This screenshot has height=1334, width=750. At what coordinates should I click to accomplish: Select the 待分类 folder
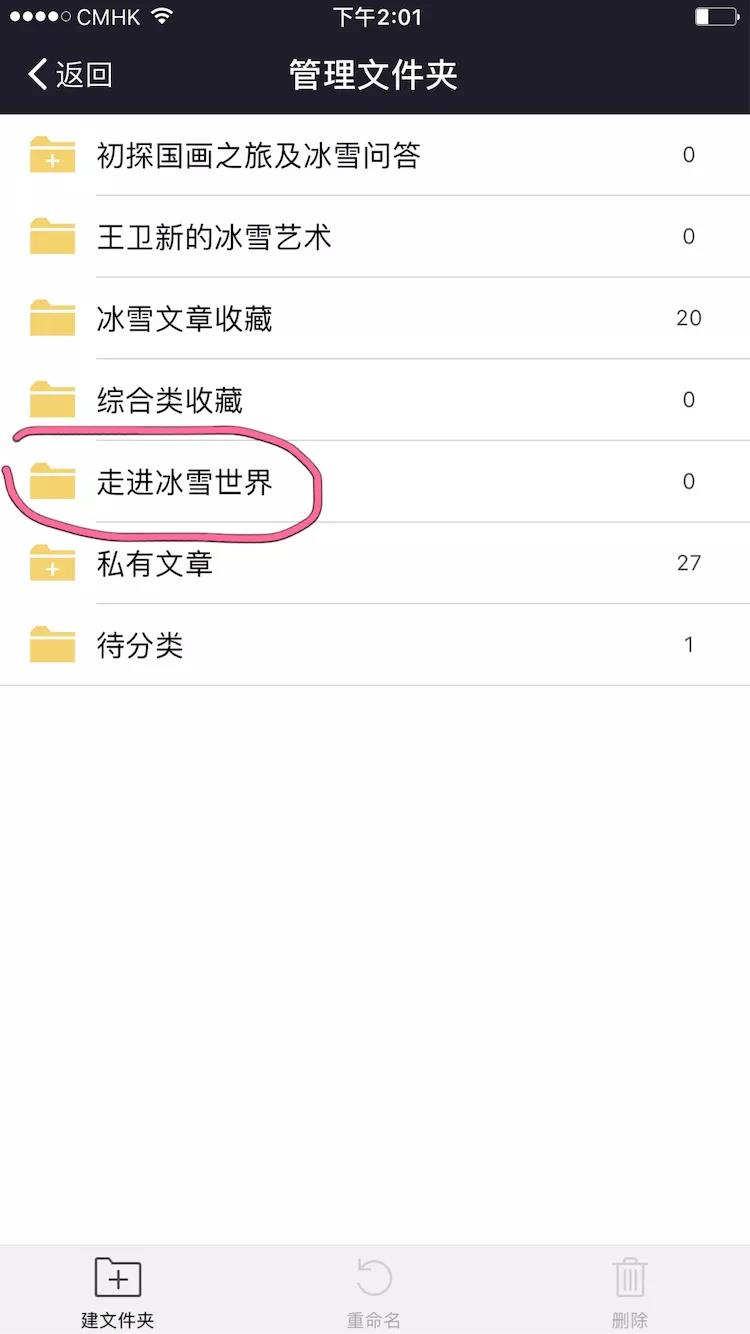click(140, 646)
